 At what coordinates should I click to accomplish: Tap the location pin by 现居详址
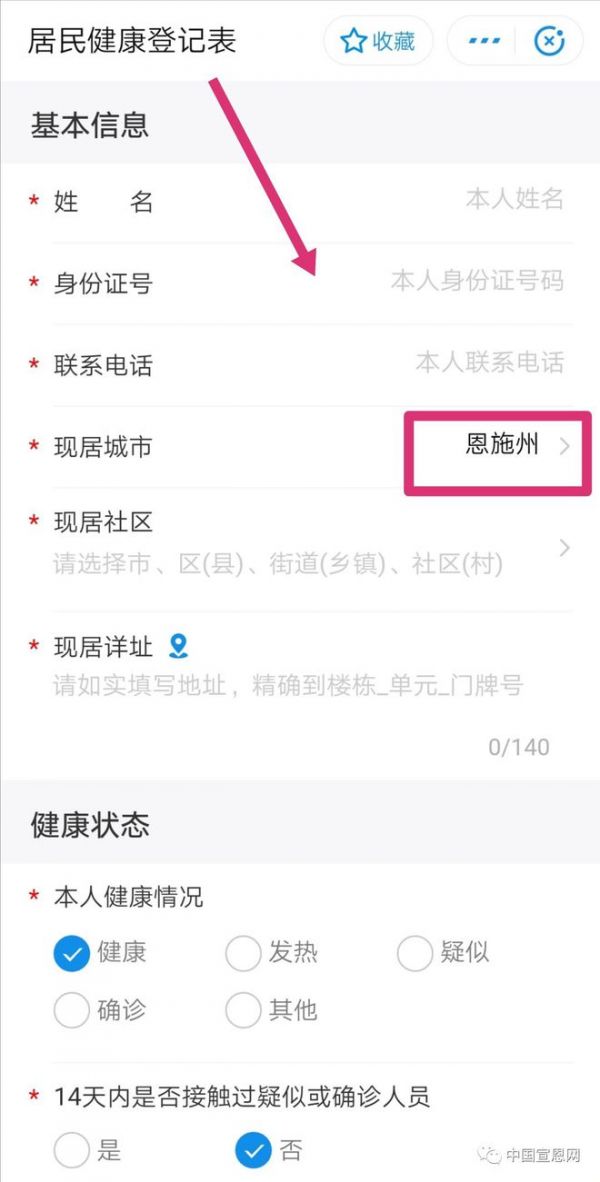pyautogui.click(x=178, y=646)
